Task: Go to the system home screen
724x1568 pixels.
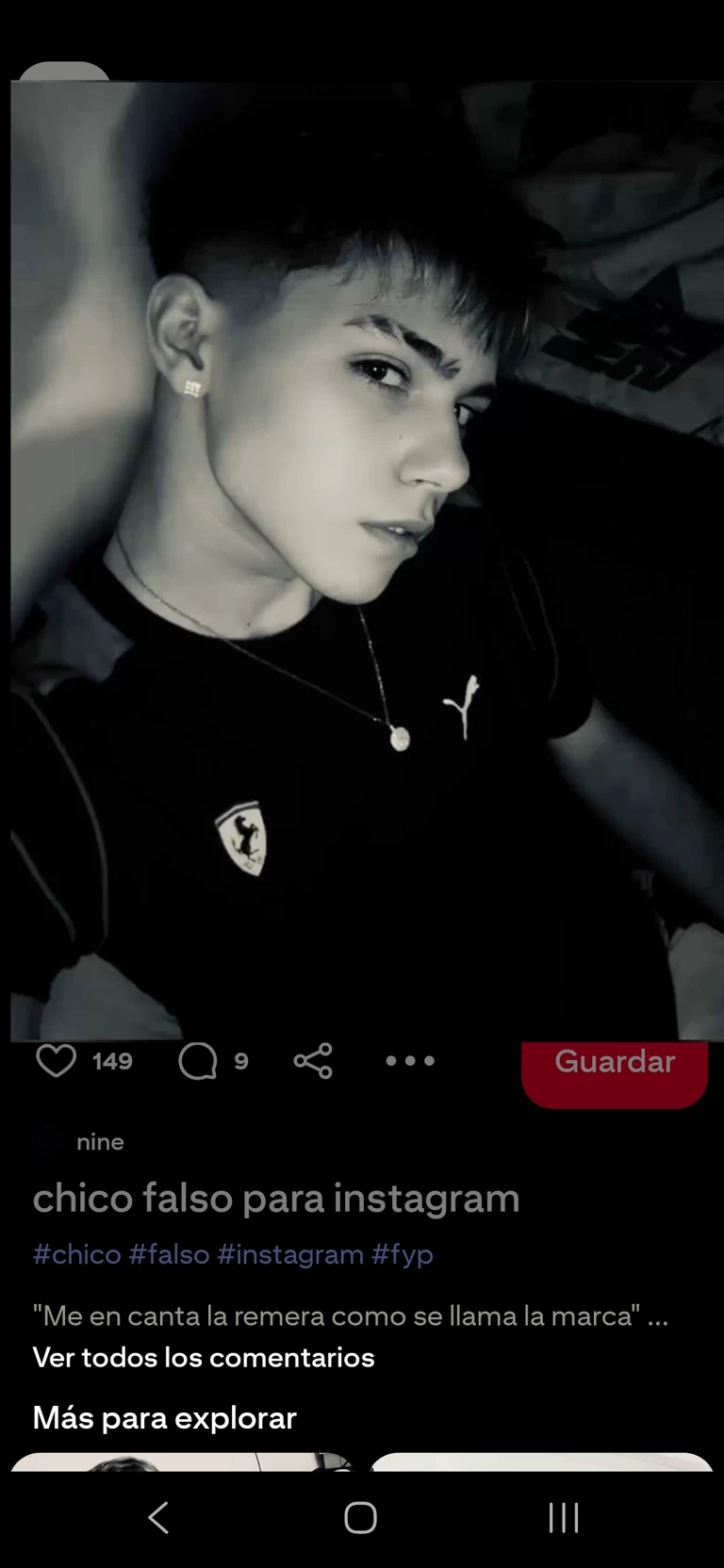Action: coord(361,1517)
